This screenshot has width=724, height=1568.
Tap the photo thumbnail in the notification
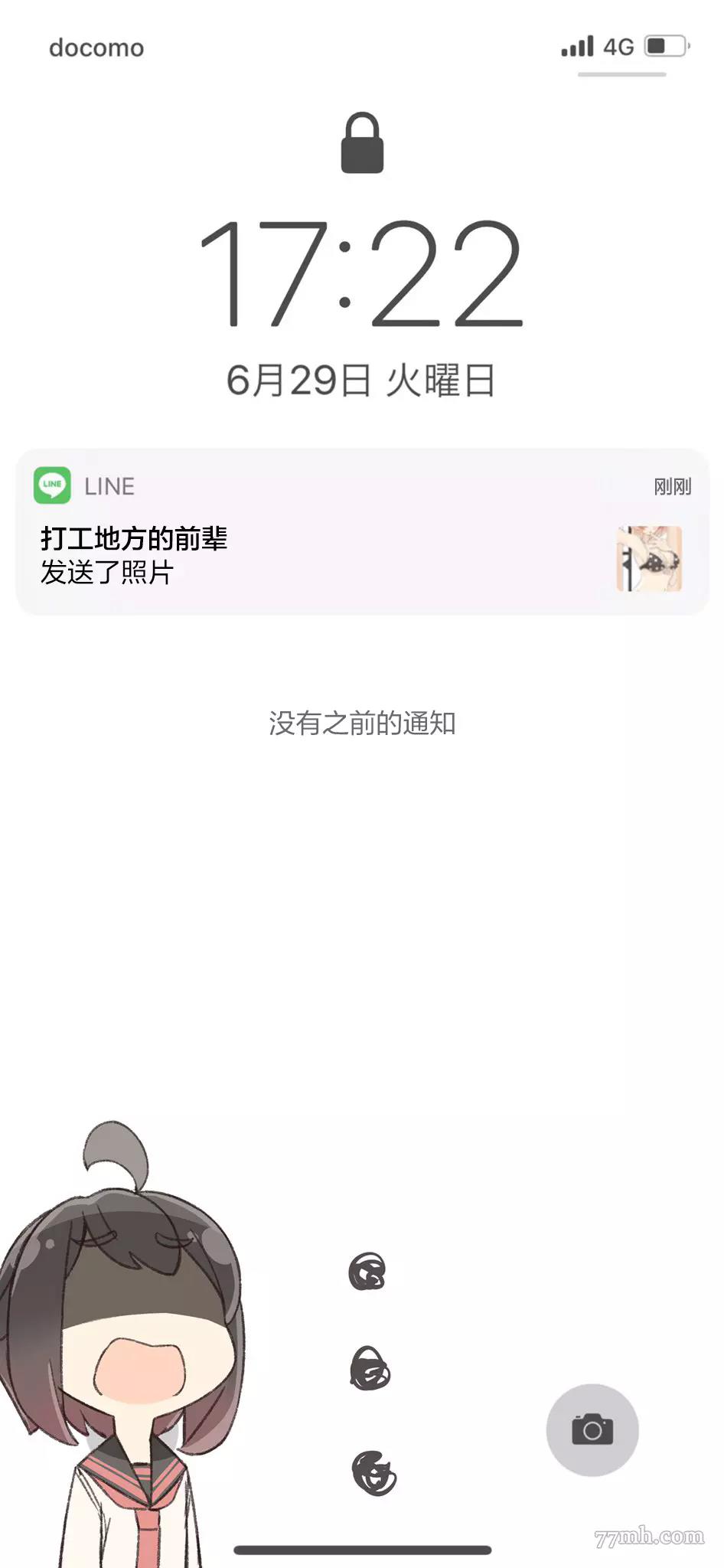click(x=651, y=559)
